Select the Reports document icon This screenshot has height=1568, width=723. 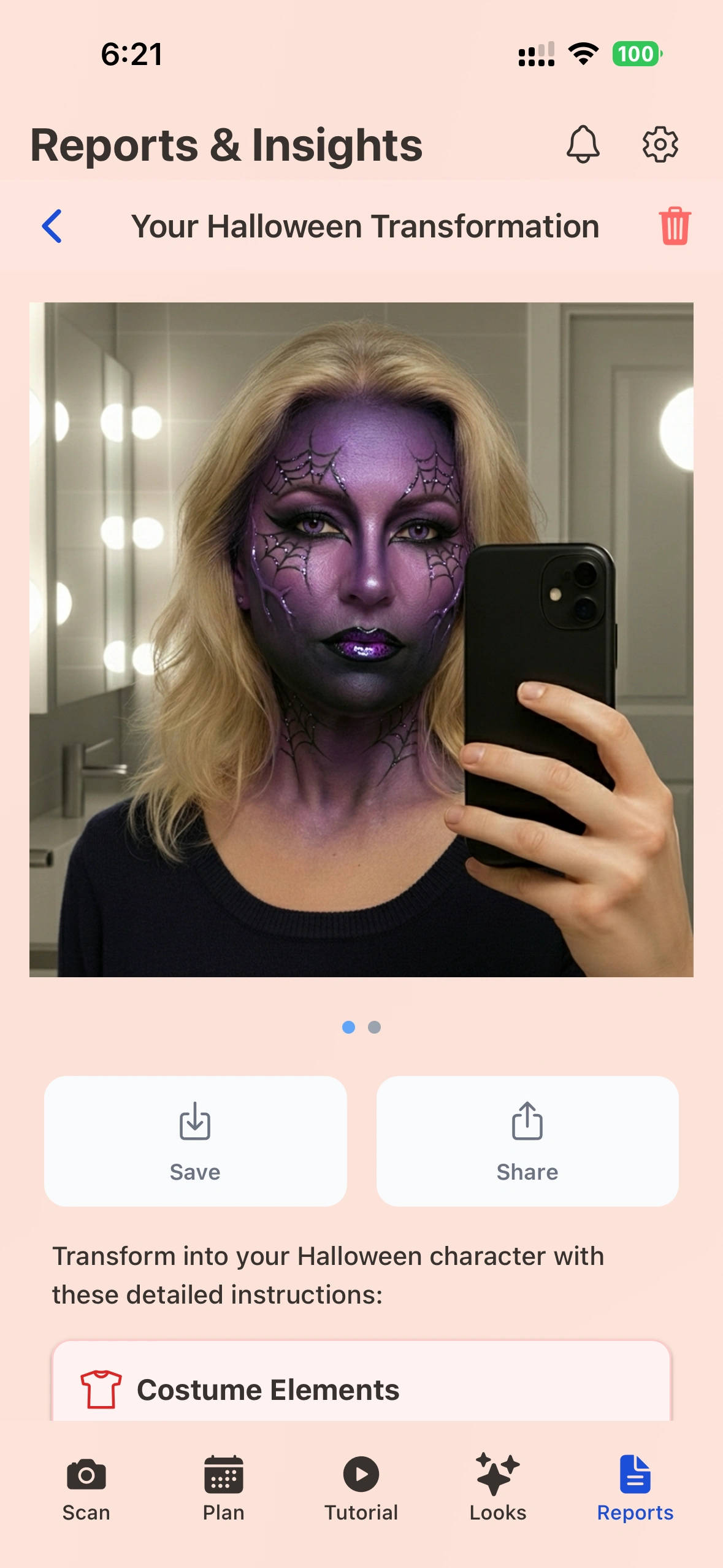(635, 1476)
